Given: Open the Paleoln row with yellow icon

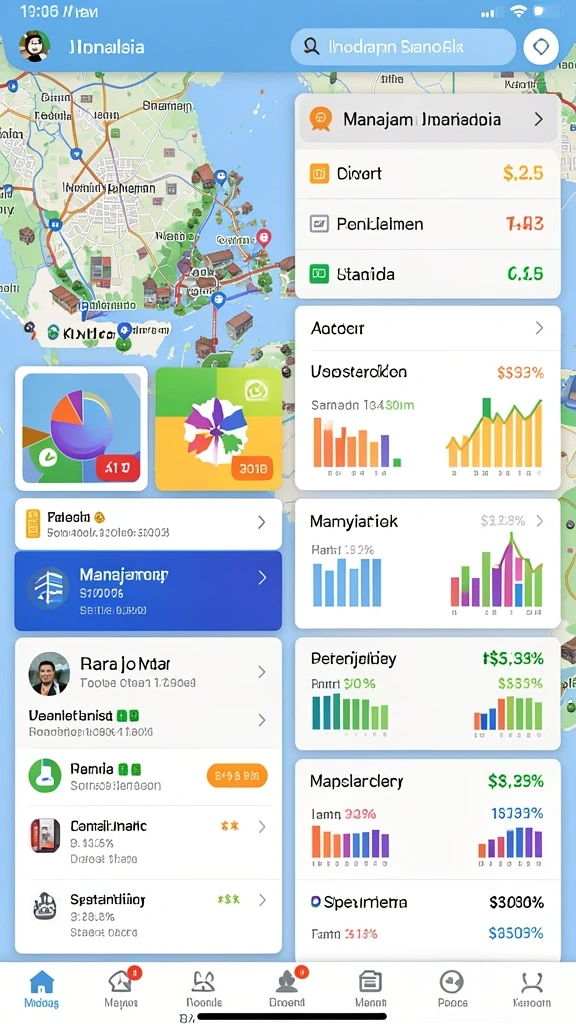Looking at the screenshot, I should click(148, 524).
